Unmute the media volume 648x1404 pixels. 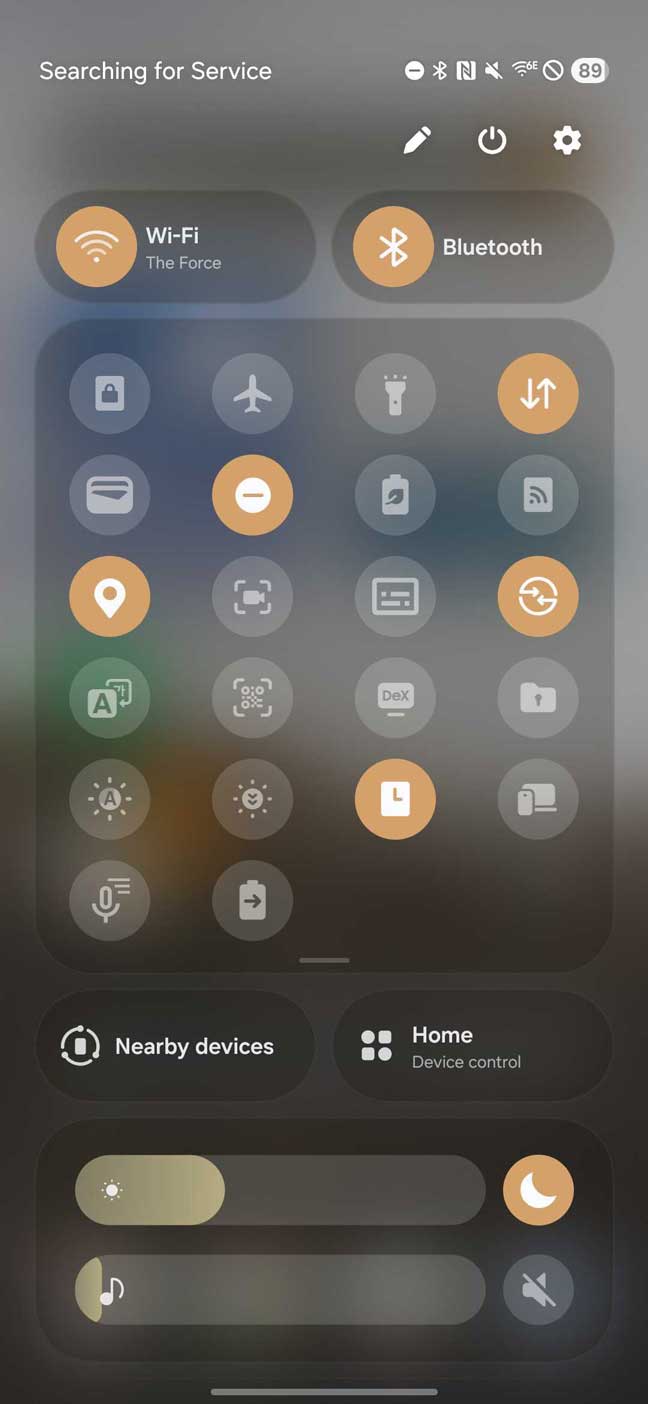coord(538,1290)
